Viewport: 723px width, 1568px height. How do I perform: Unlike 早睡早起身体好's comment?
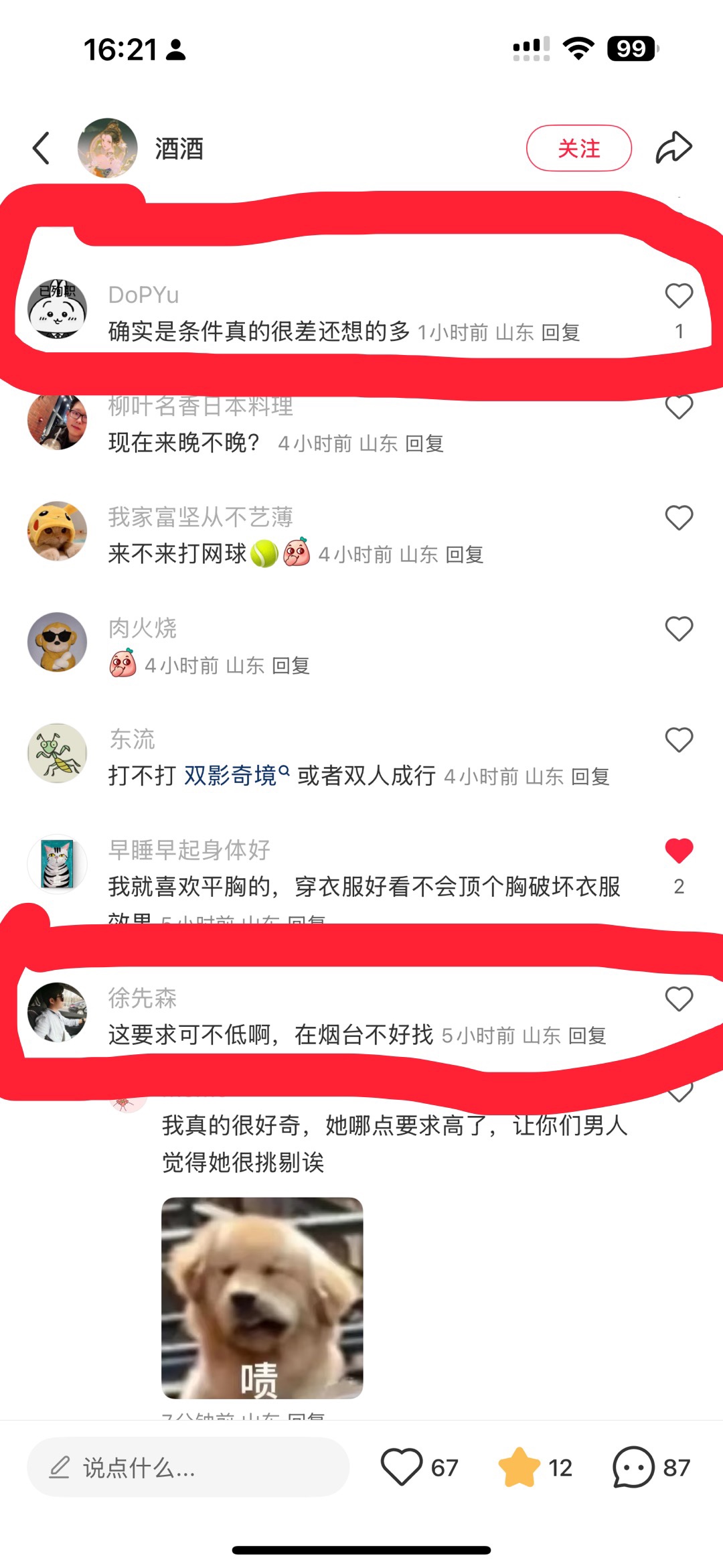coord(679,851)
